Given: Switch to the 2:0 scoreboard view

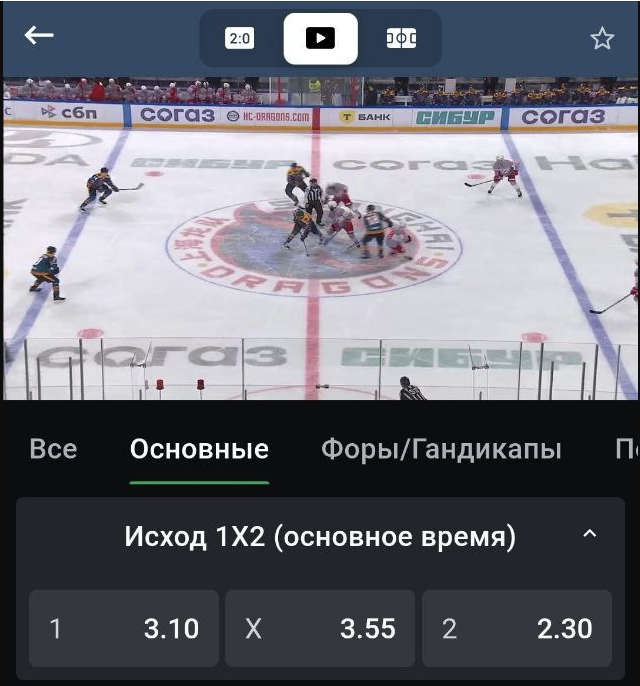Looking at the screenshot, I should [239, 39].
